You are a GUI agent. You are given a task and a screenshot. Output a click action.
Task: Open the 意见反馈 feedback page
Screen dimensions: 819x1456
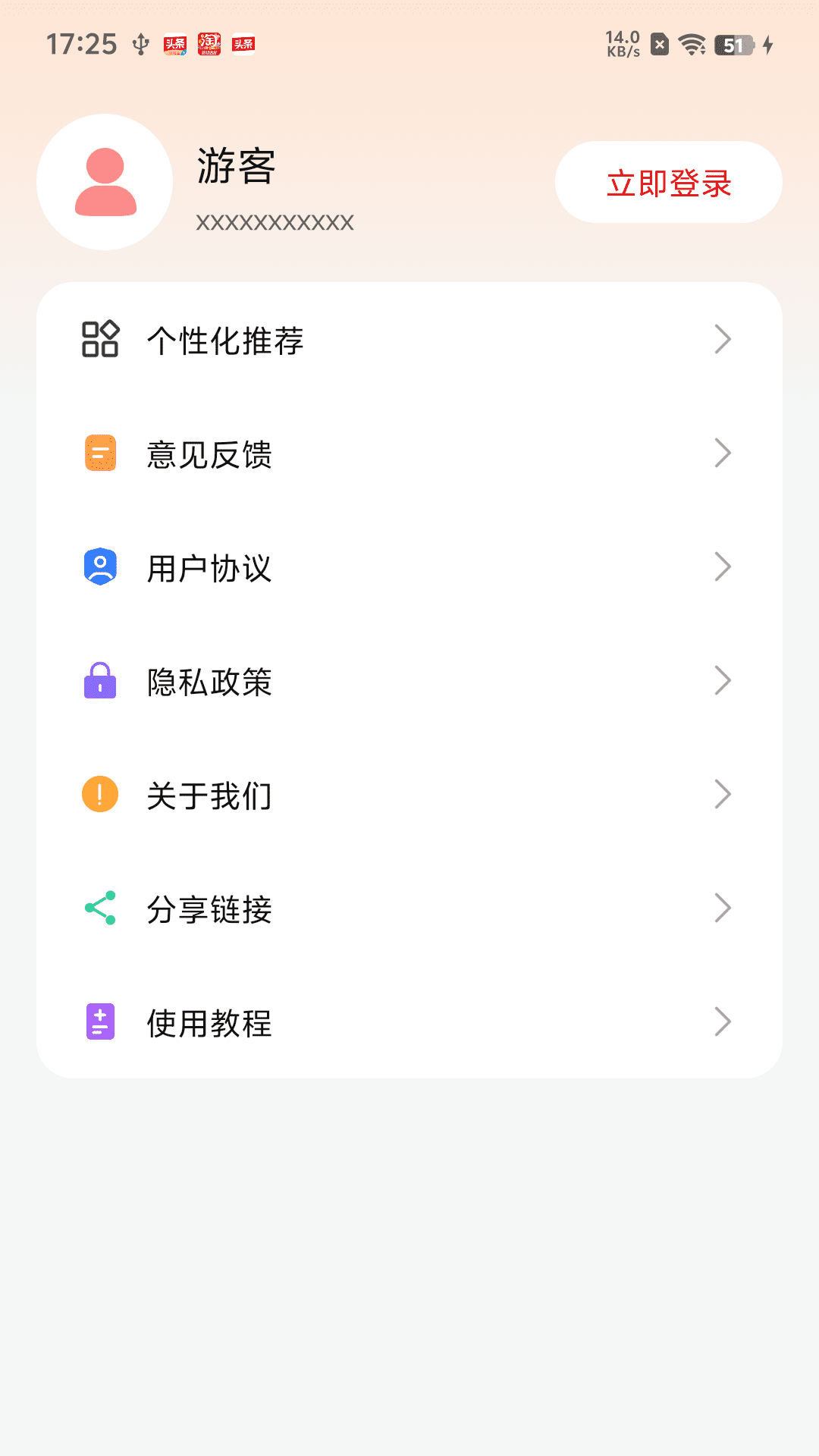409,453
